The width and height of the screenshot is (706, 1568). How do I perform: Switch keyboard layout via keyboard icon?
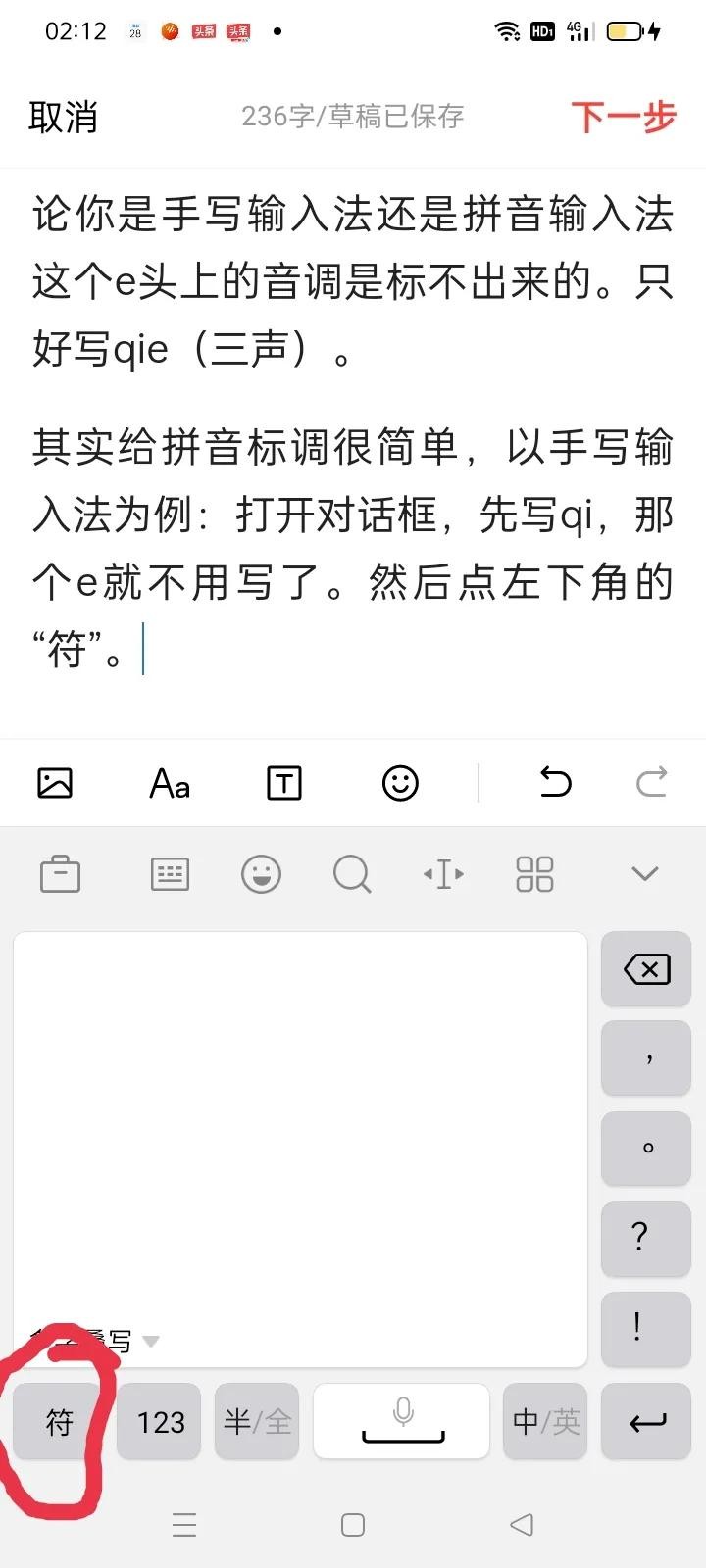170,873
